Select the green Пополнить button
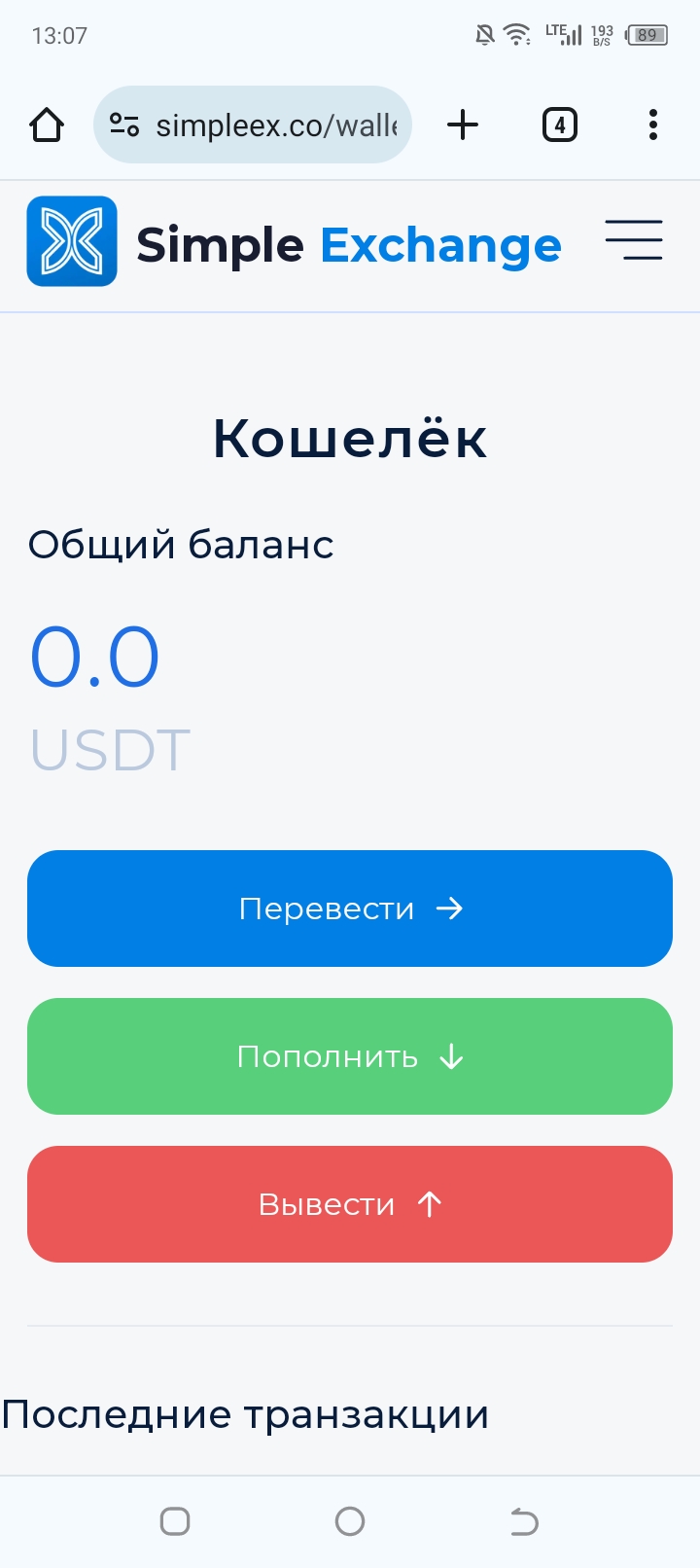 point(350,1056)
